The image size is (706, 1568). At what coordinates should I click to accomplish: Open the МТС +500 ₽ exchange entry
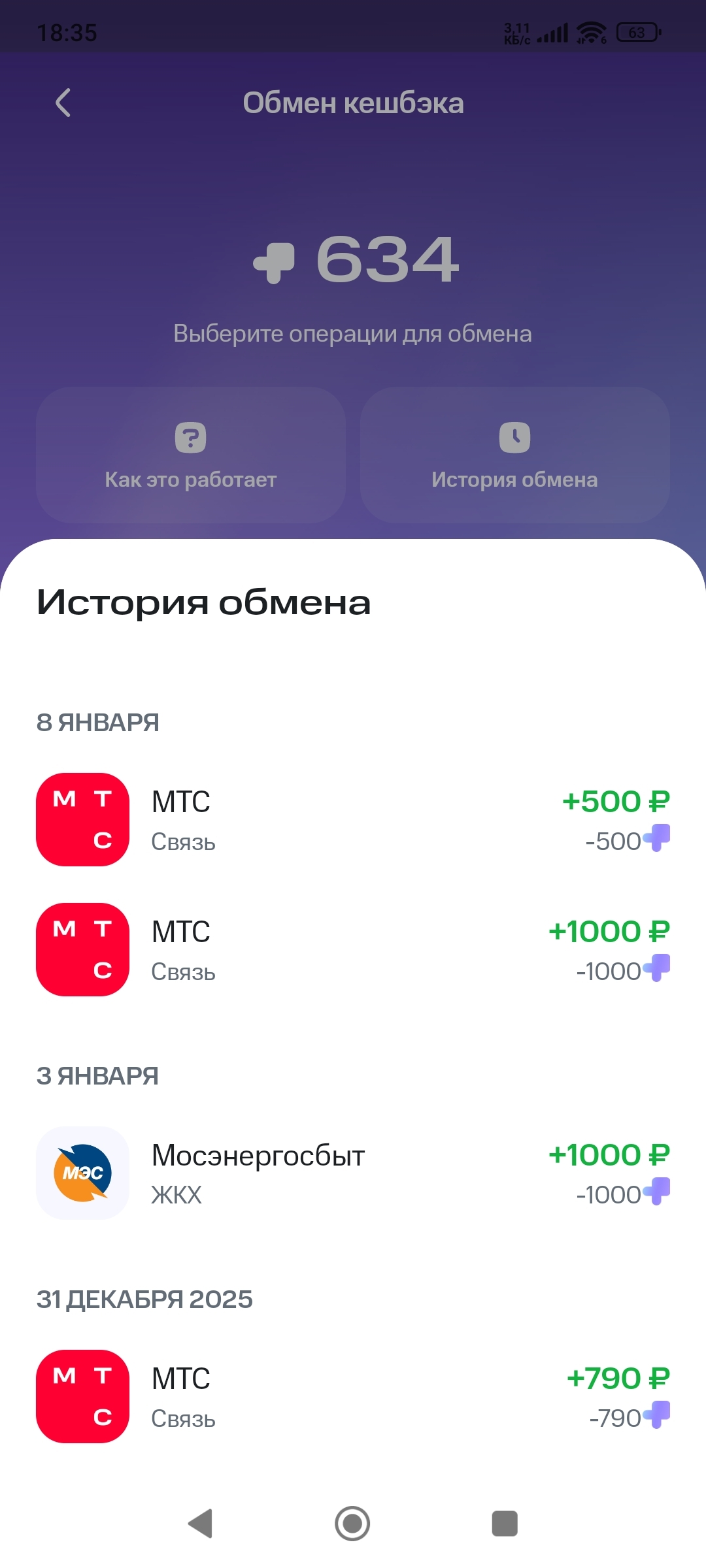[x=353, y=820]
